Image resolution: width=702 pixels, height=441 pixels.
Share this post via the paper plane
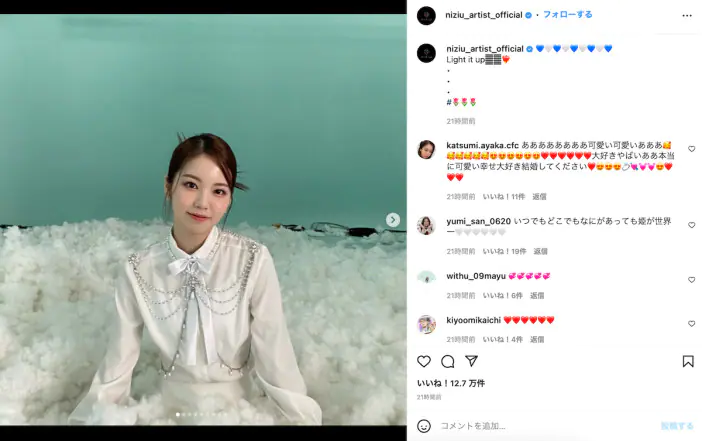(471, 361)
